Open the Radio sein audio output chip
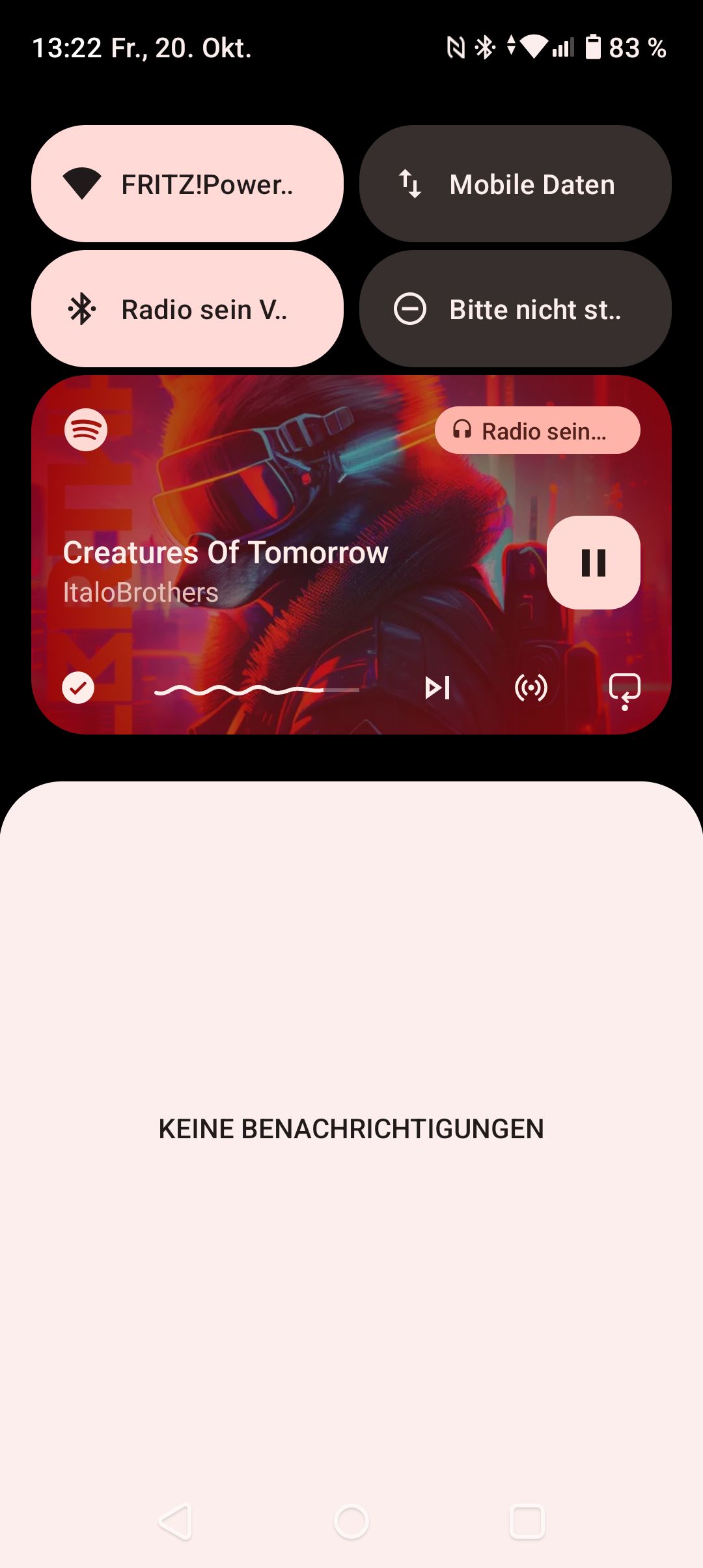 pyautogui.click(x=537, y=430)
